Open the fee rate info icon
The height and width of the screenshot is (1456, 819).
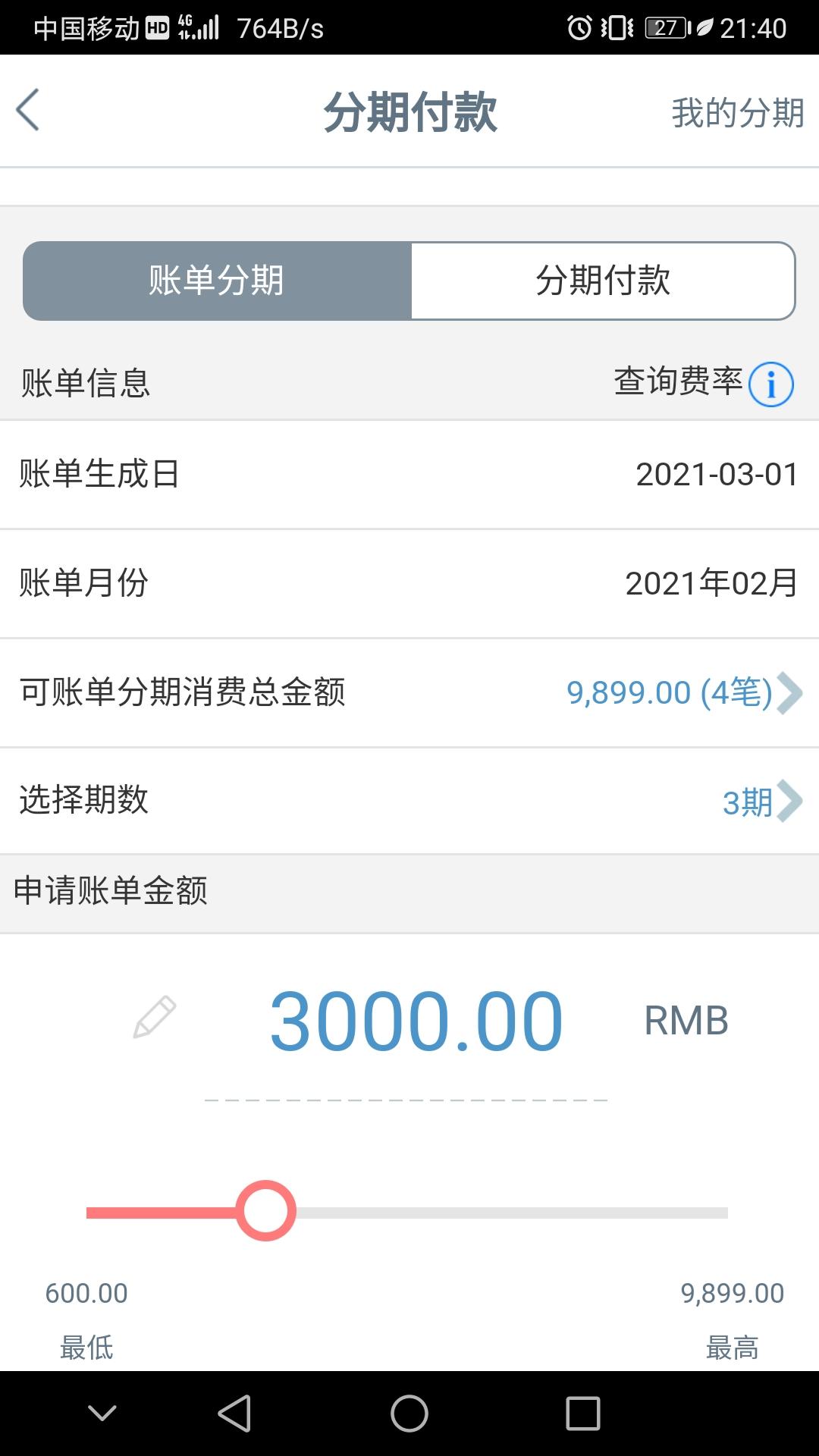click(770, 385)
